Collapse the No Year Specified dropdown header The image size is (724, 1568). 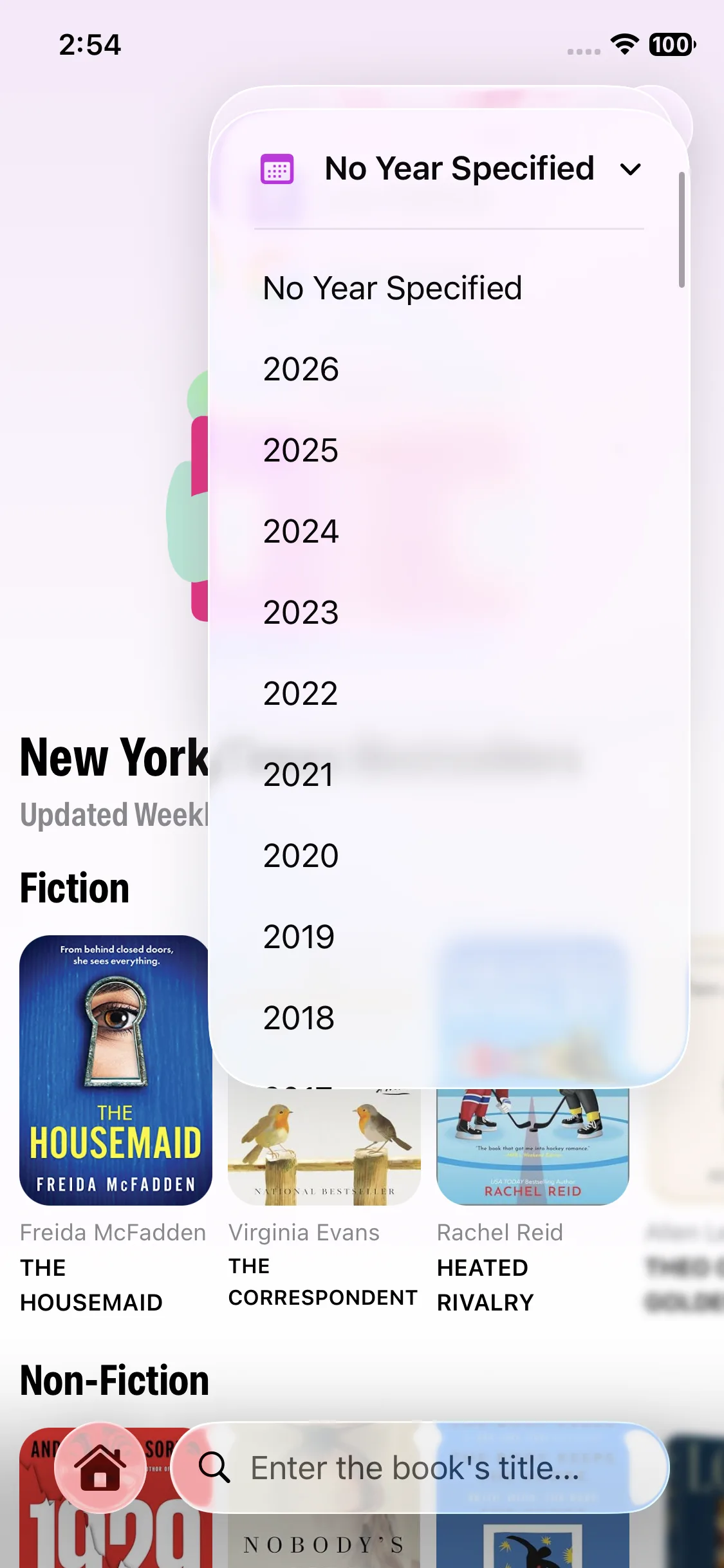(x=449, y=169)
